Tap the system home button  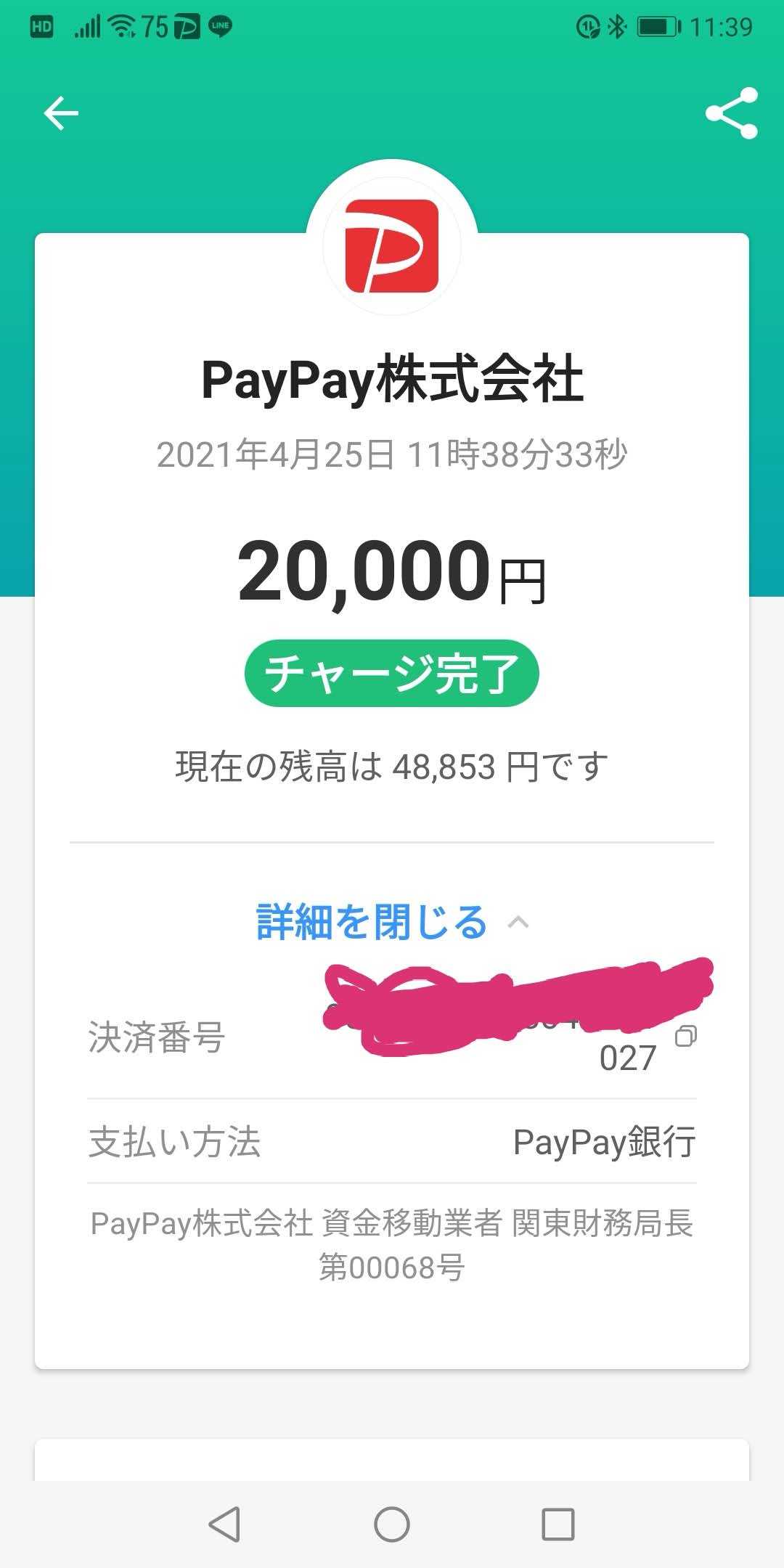coord(392,1524)
